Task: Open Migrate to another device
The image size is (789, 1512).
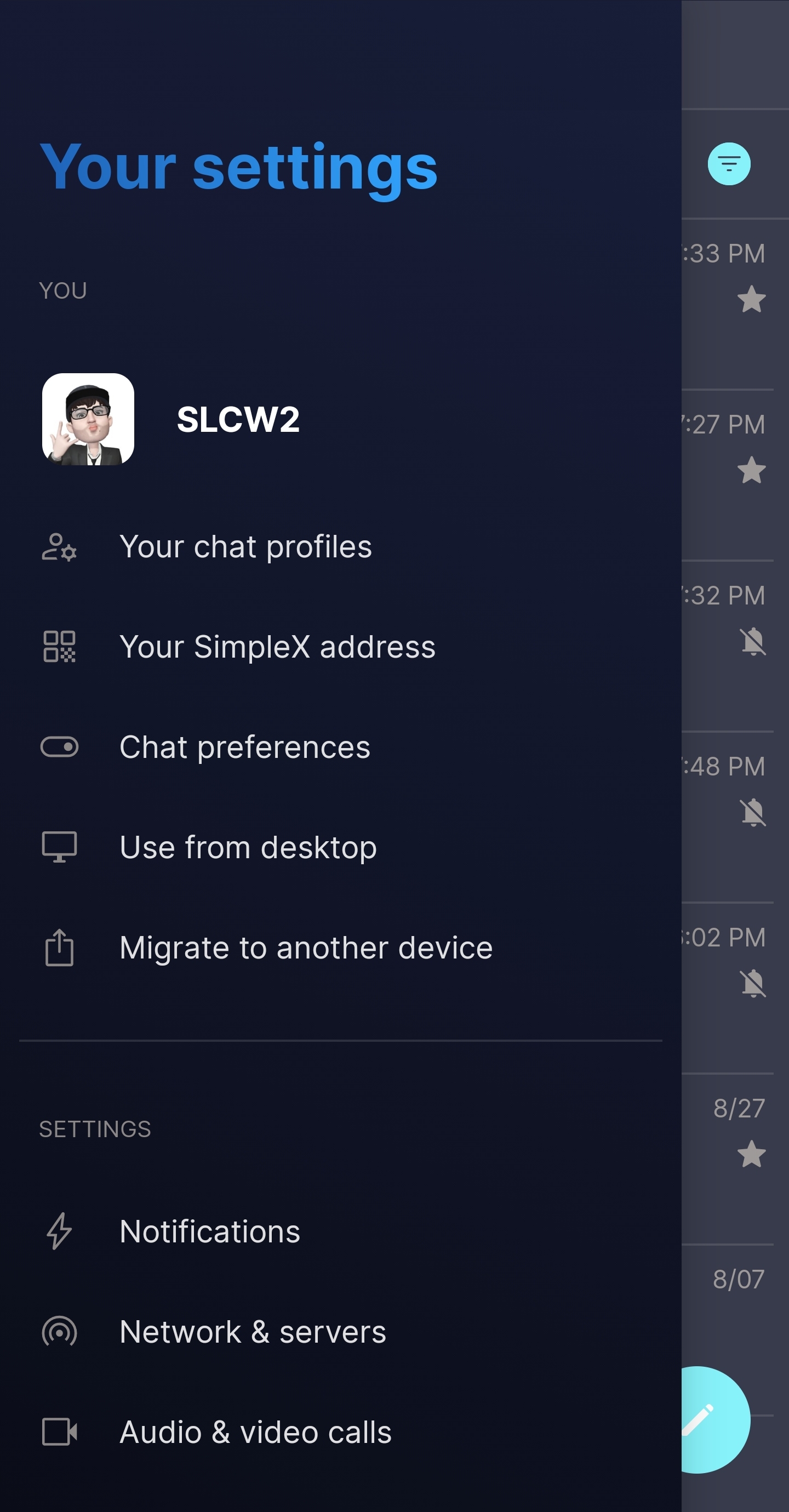Action: point(305,948)
